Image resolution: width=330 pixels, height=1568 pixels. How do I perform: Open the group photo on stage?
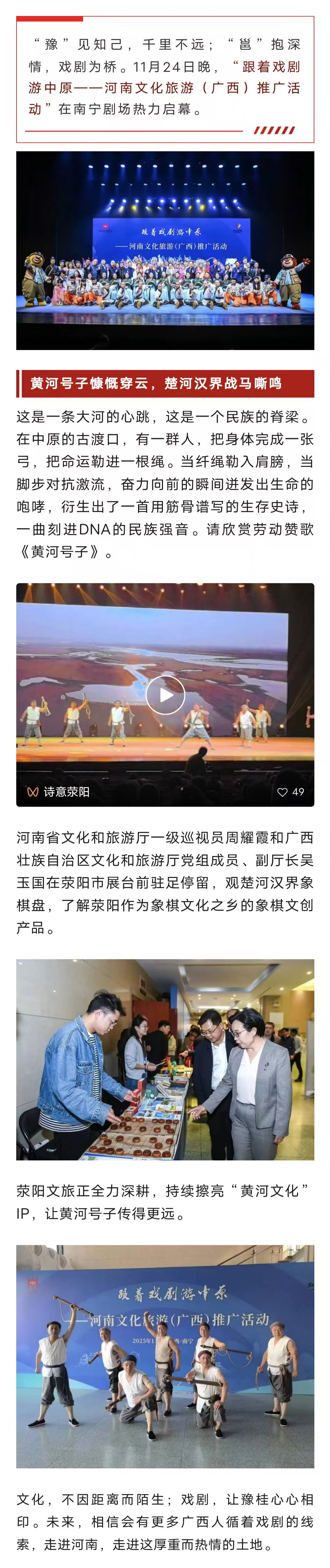pos(165,250)
